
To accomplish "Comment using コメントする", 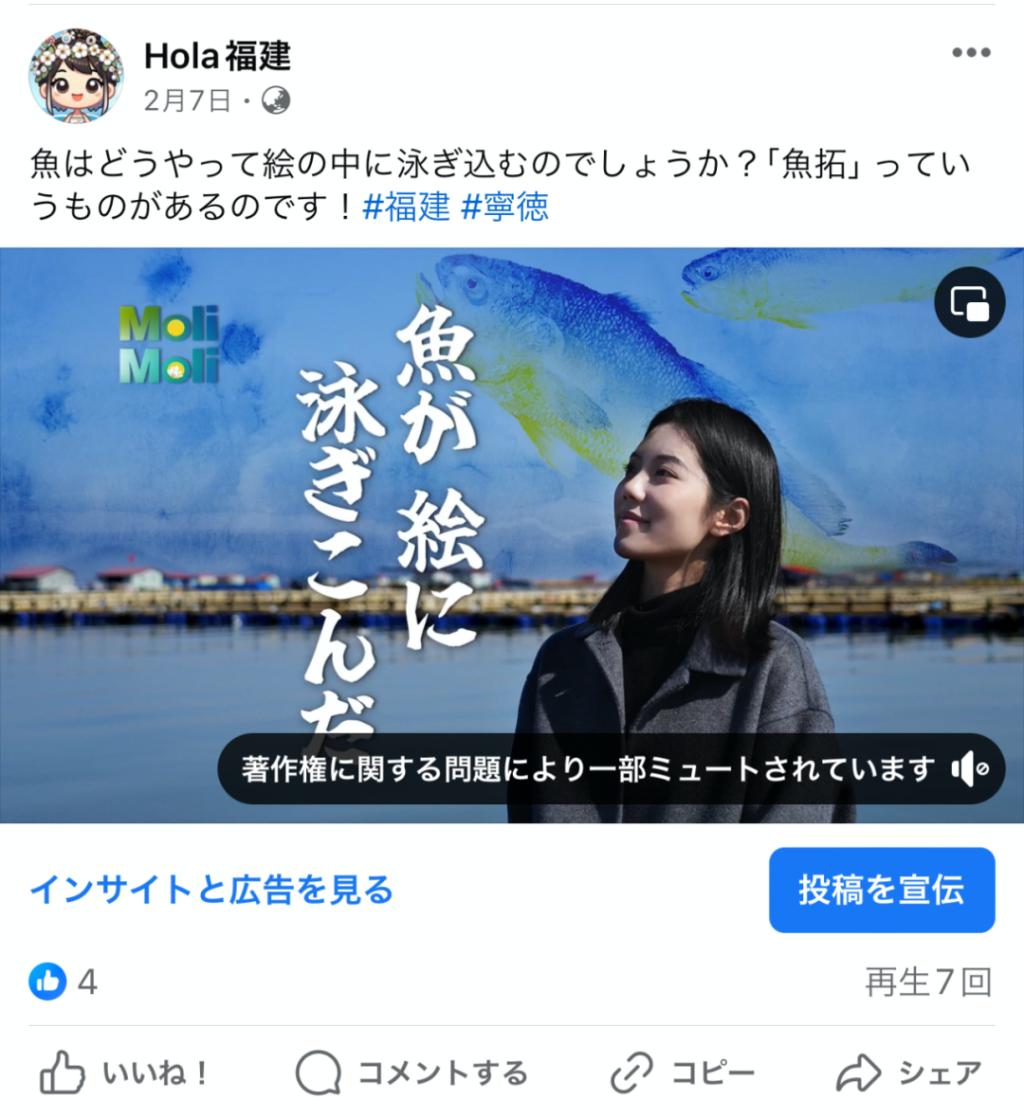I will tap(412, 1074).
